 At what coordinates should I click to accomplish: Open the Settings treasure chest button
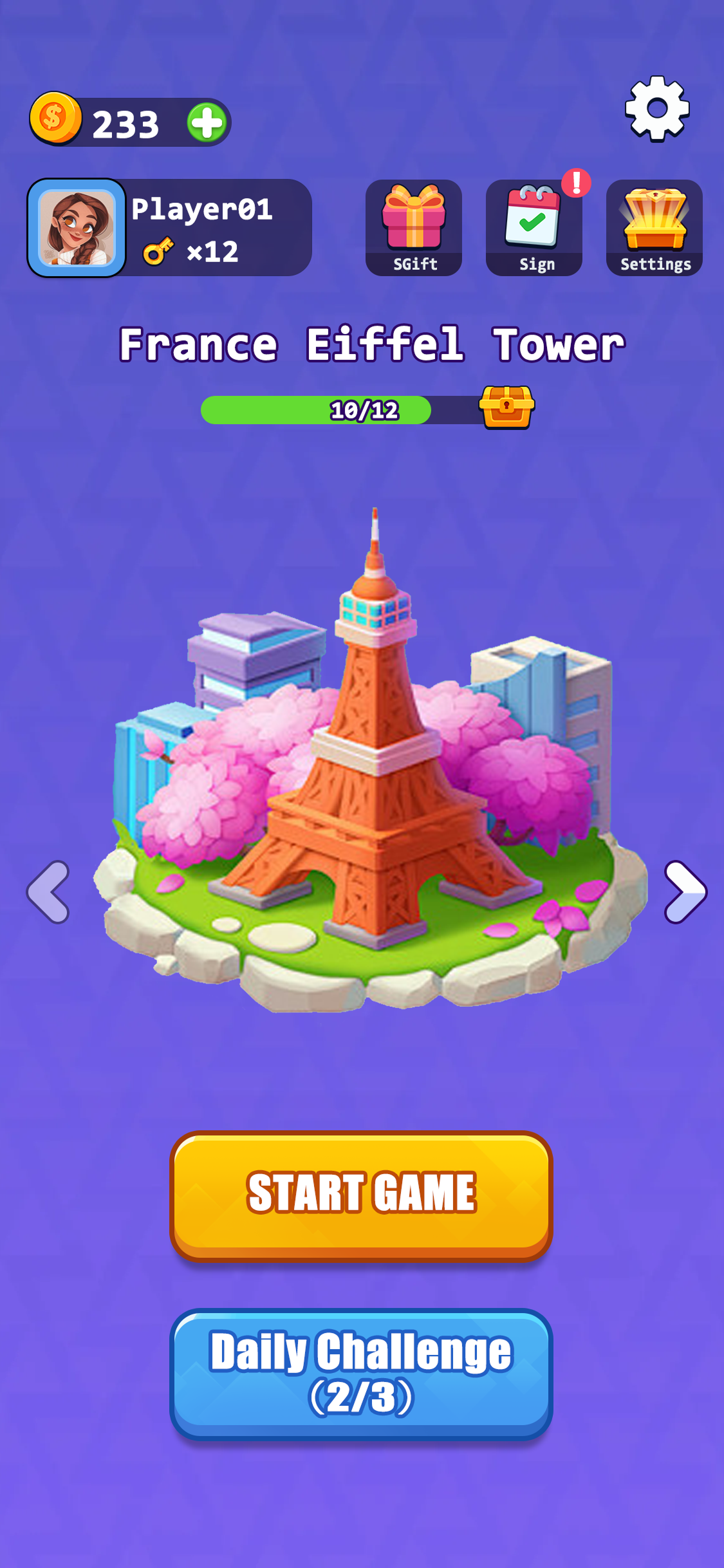pyautogui.click(x=654, y=227)
